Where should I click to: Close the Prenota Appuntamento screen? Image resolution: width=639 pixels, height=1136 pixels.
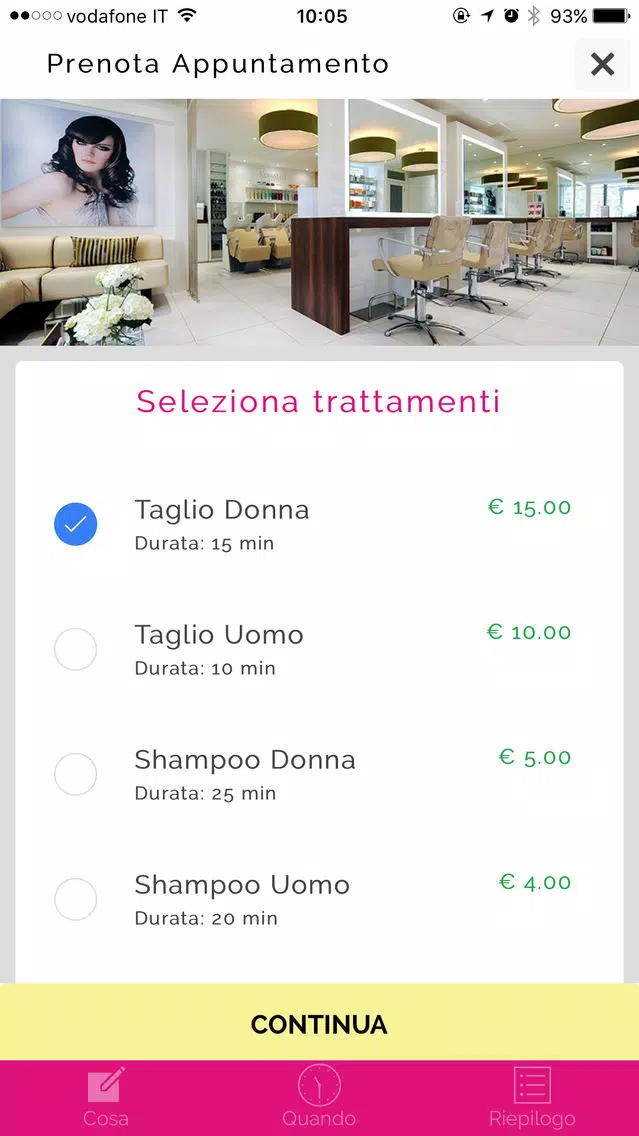(602, 64)
